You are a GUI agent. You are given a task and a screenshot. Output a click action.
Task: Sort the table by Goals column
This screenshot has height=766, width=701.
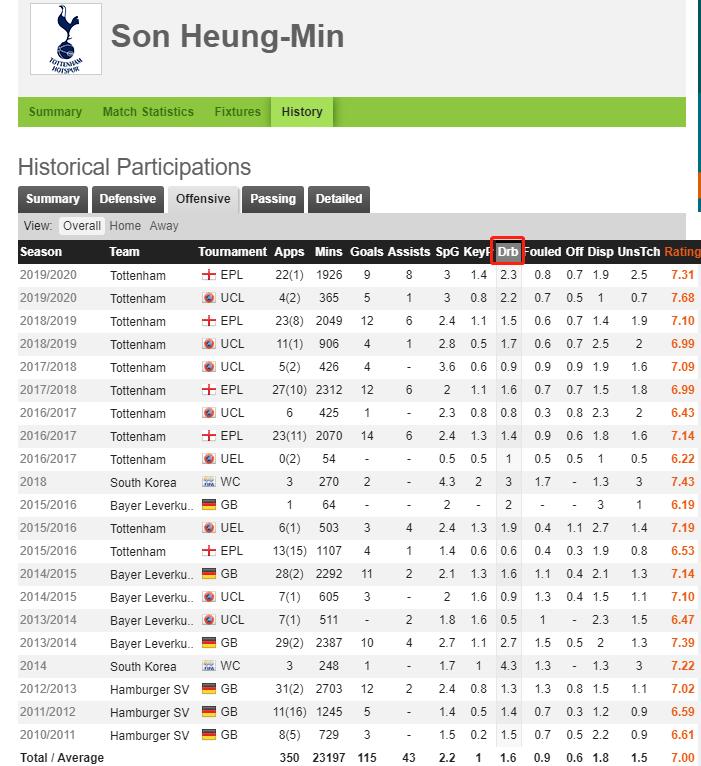point(366,252)
